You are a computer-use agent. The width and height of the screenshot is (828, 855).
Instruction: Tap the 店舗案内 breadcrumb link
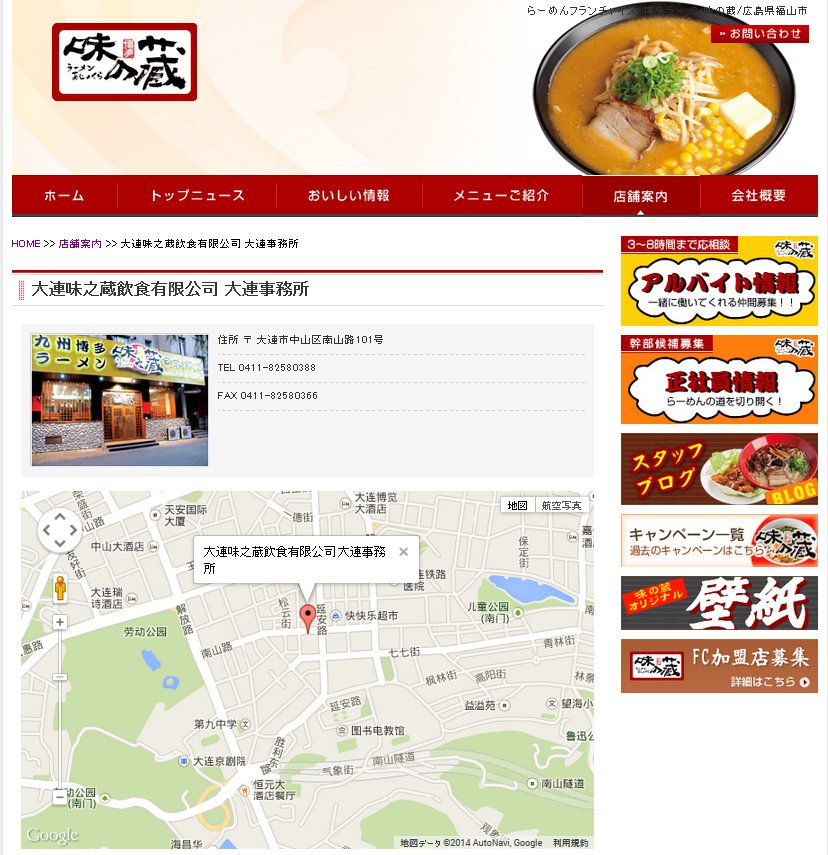point(80,244)
